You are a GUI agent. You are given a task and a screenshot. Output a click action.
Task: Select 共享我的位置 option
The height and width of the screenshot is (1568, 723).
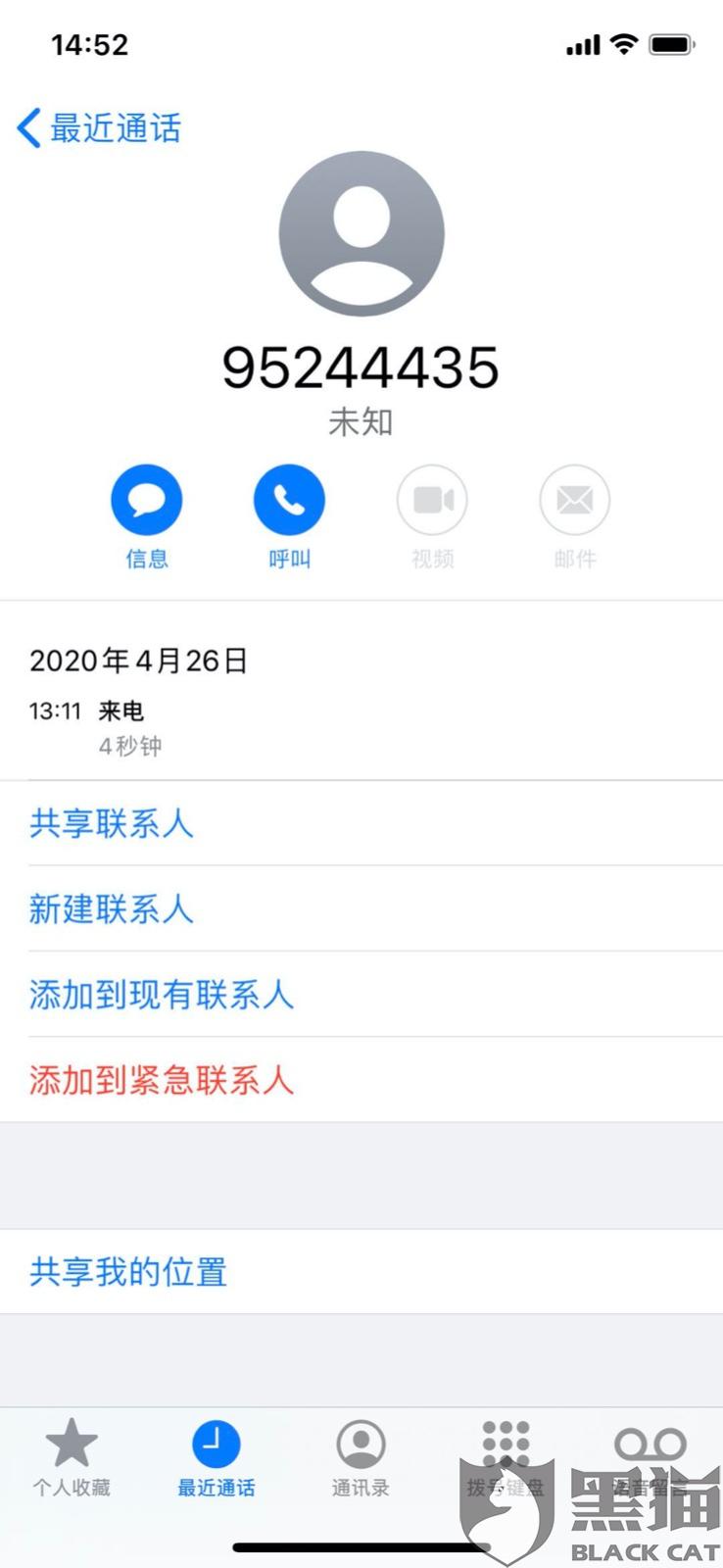[128, 1272]
